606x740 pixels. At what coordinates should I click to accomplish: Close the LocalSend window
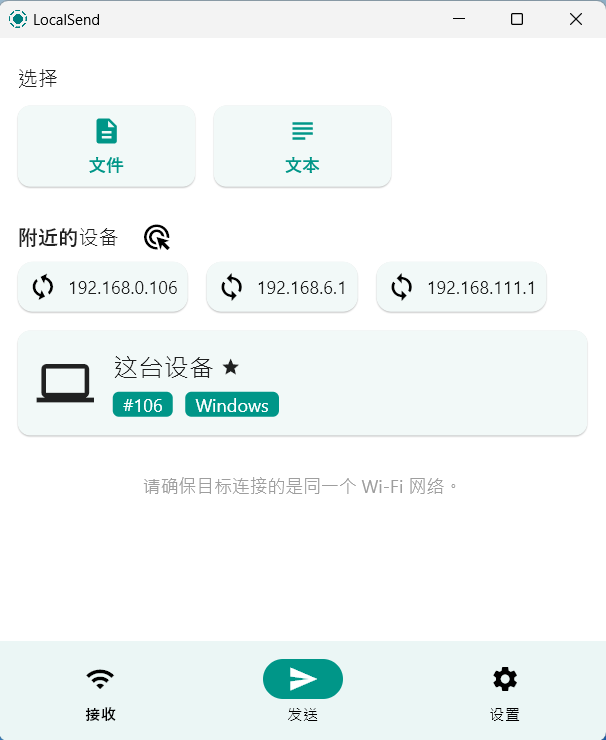pos(576,19)
